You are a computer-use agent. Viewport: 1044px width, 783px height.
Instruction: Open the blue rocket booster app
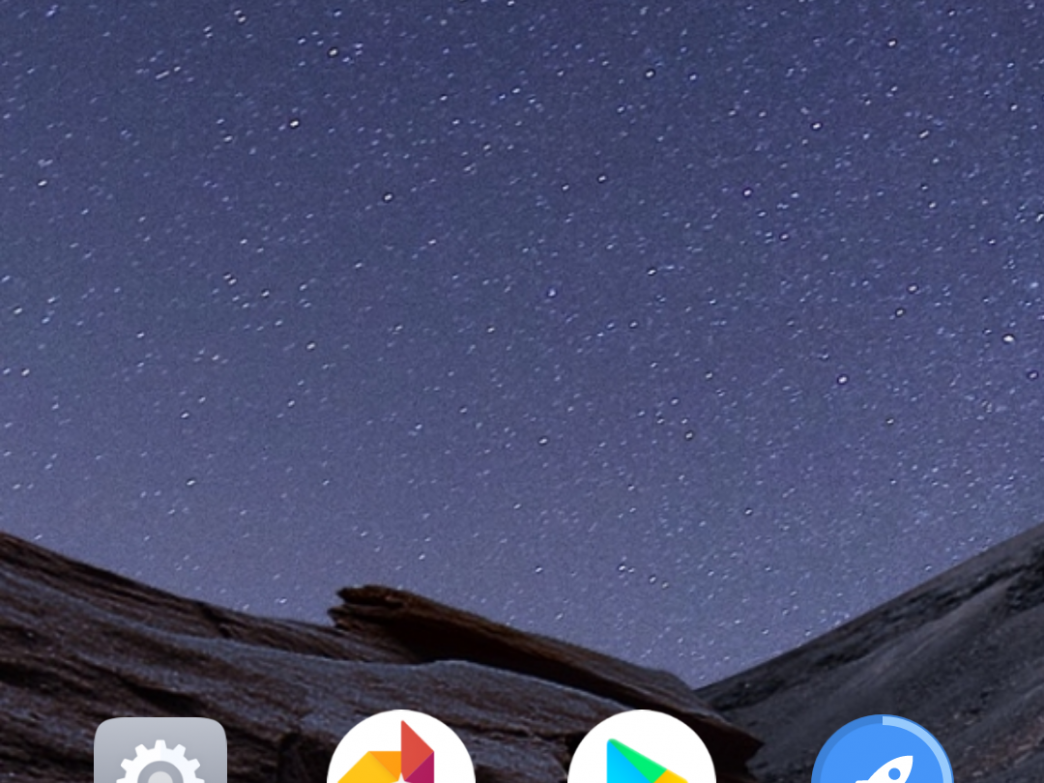pyautogui.click(x=881, y=752)
